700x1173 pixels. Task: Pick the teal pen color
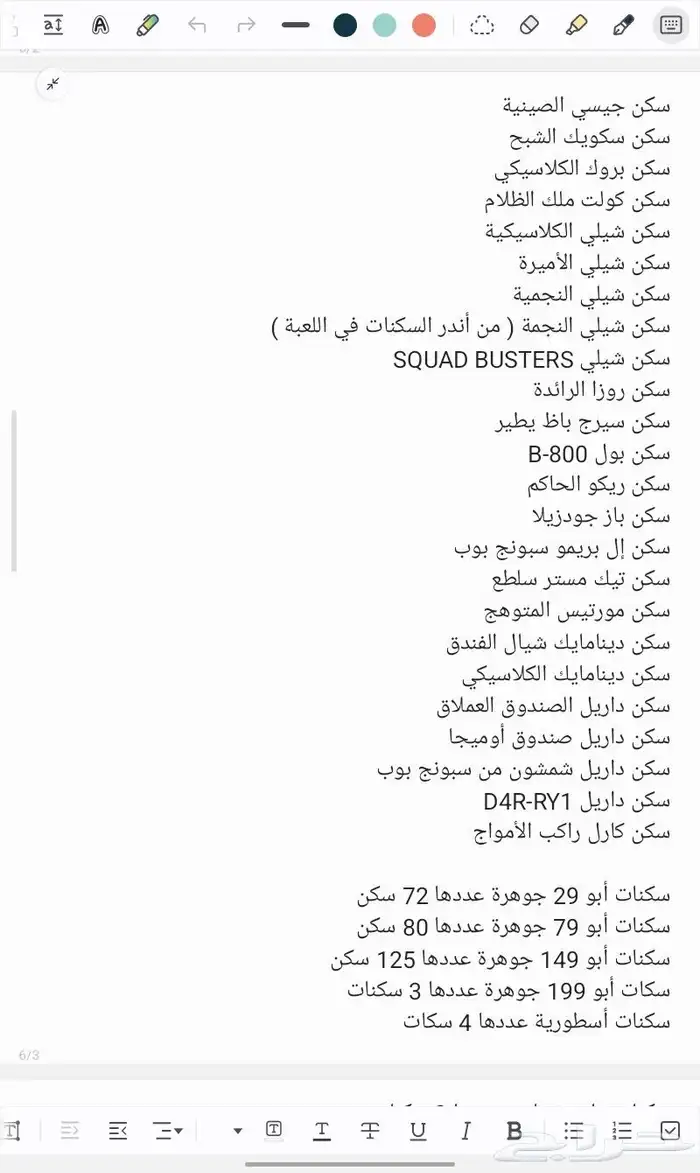[x=384, y=25]
